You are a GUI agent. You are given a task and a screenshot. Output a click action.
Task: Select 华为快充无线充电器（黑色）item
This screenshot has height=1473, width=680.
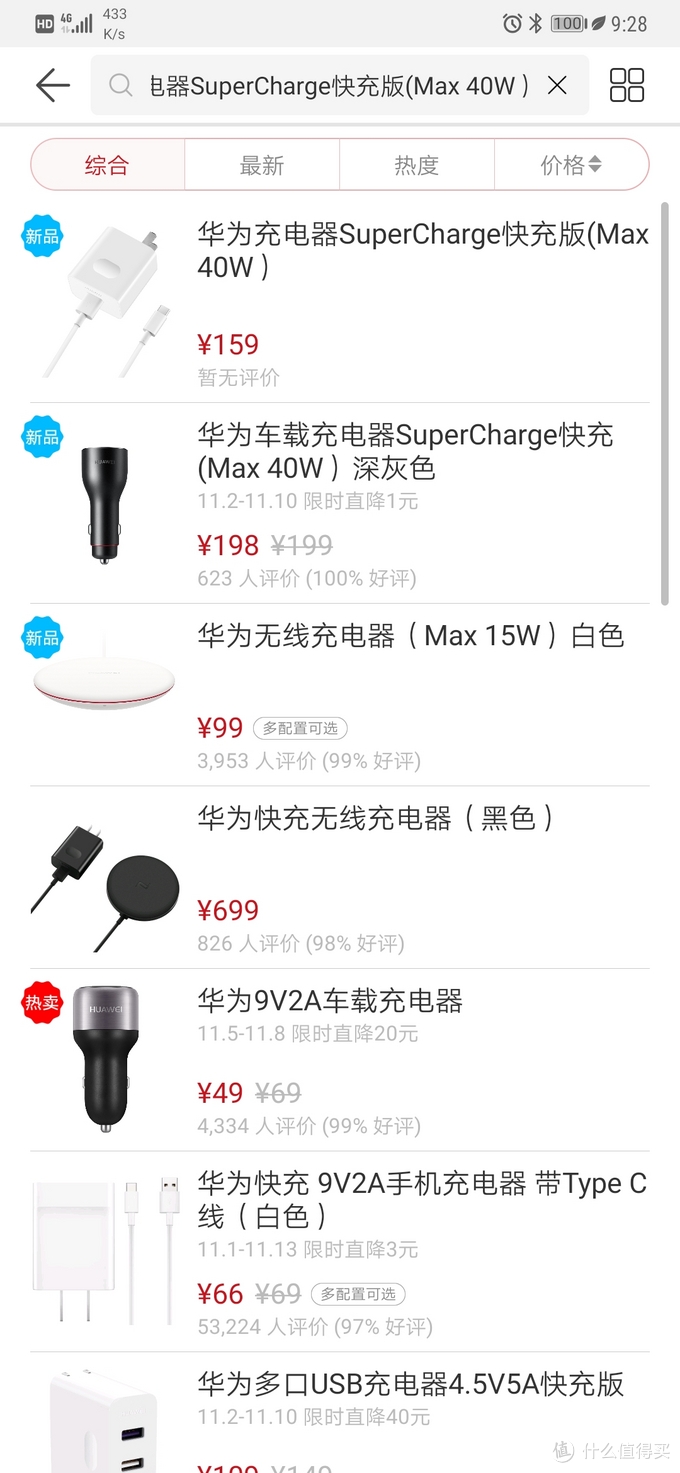point(376,818)
